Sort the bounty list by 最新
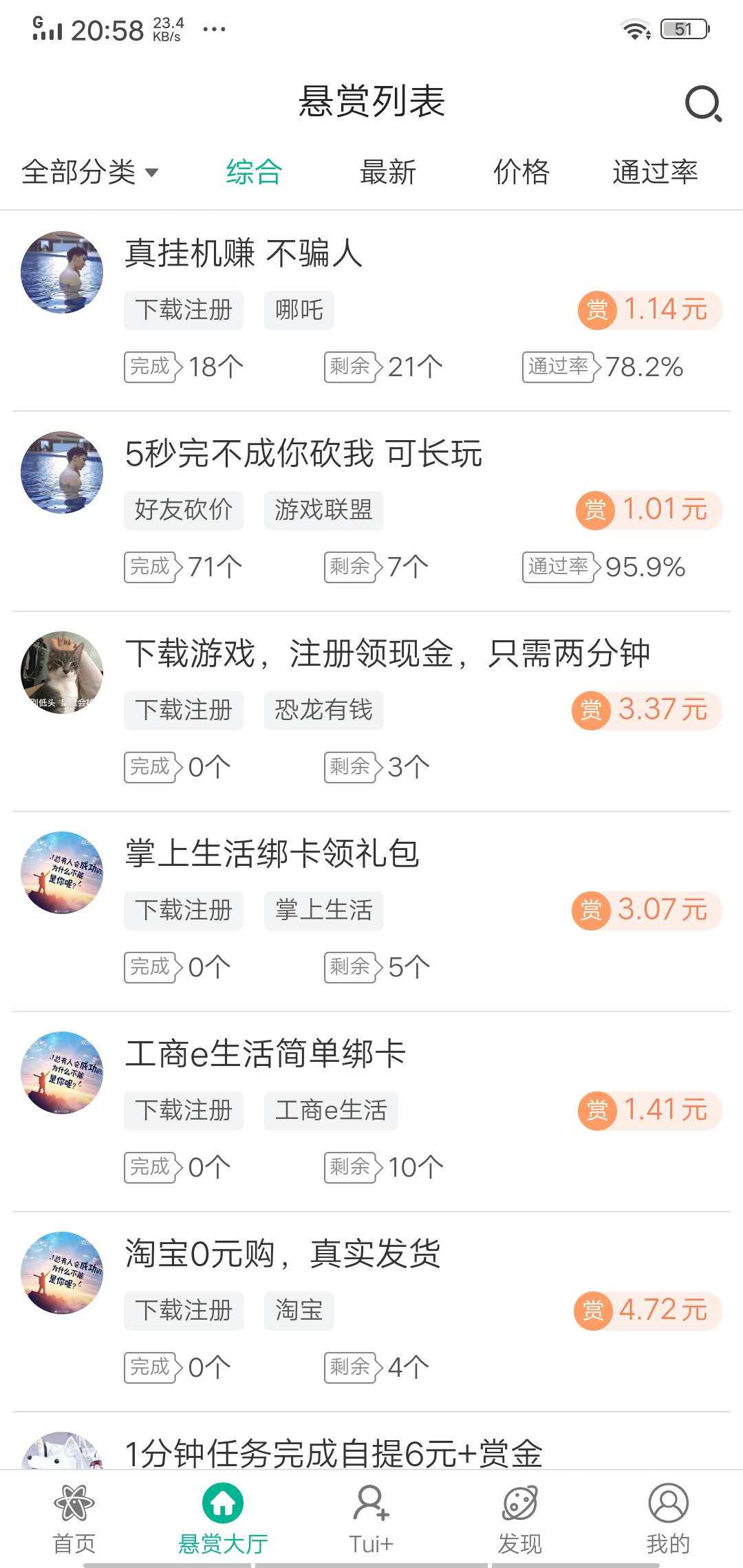This screenshot has height=1568, width=743. [x=388, y=172]
